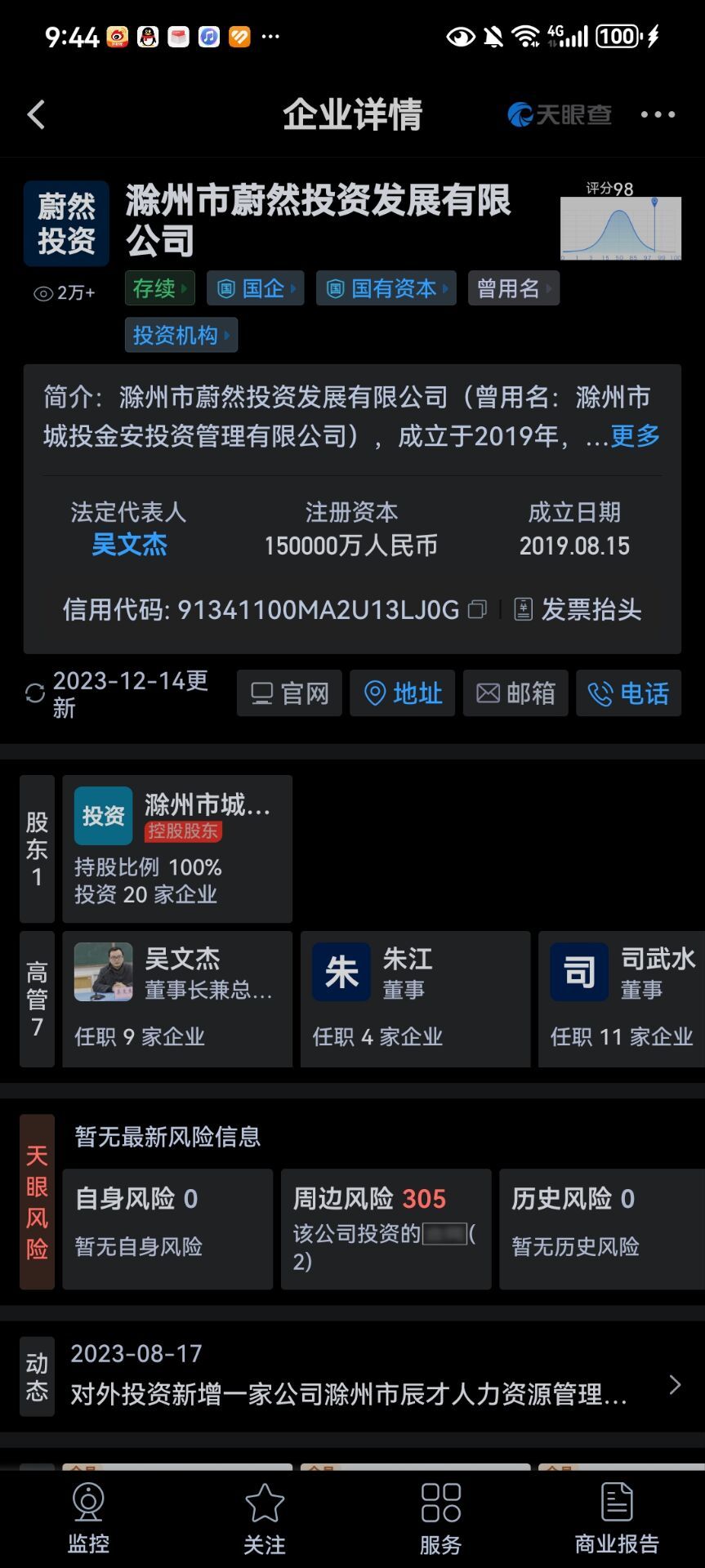Viewport: 705px width, 1568px height.
Task: View 周边风险 305 details
Action: pos(386,1228)
